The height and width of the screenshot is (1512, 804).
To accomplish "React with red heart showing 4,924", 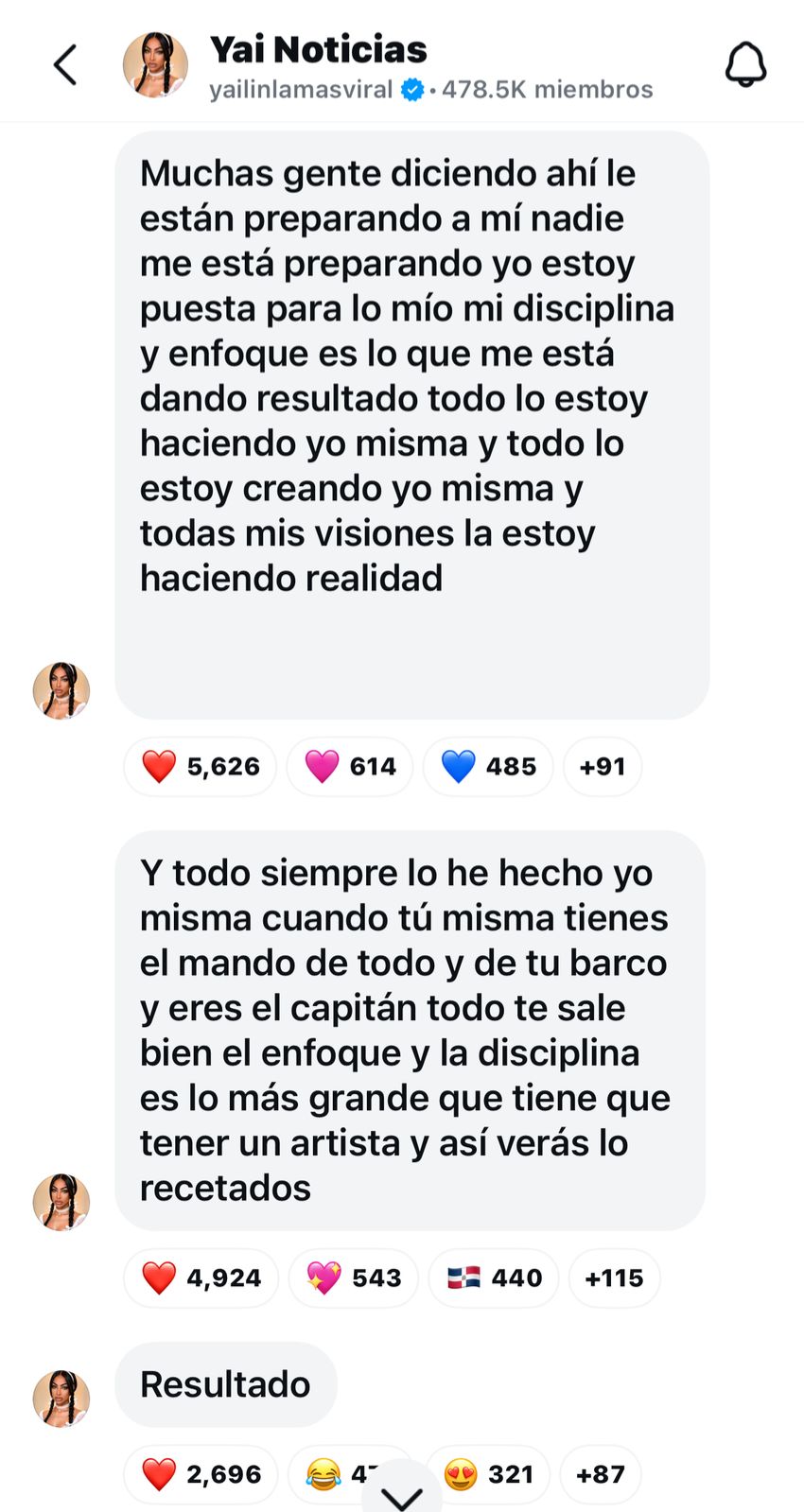I will (201, 1277).
